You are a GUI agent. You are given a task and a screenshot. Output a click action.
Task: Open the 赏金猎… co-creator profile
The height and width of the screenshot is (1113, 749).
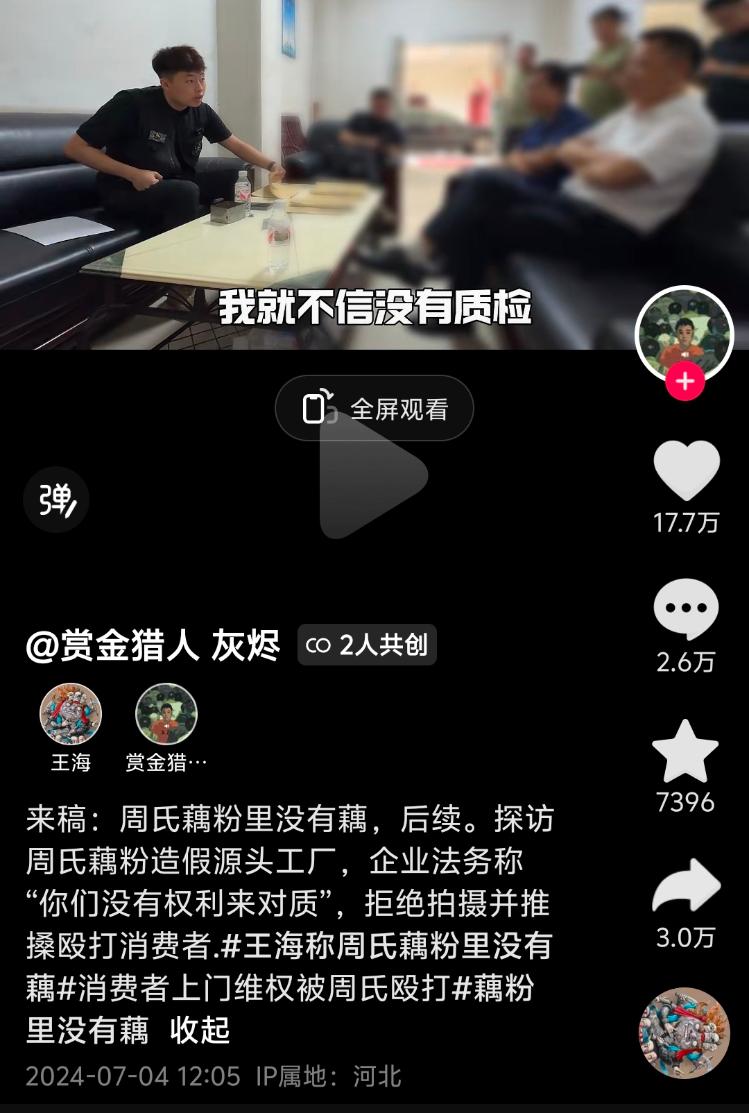(166, 714)
